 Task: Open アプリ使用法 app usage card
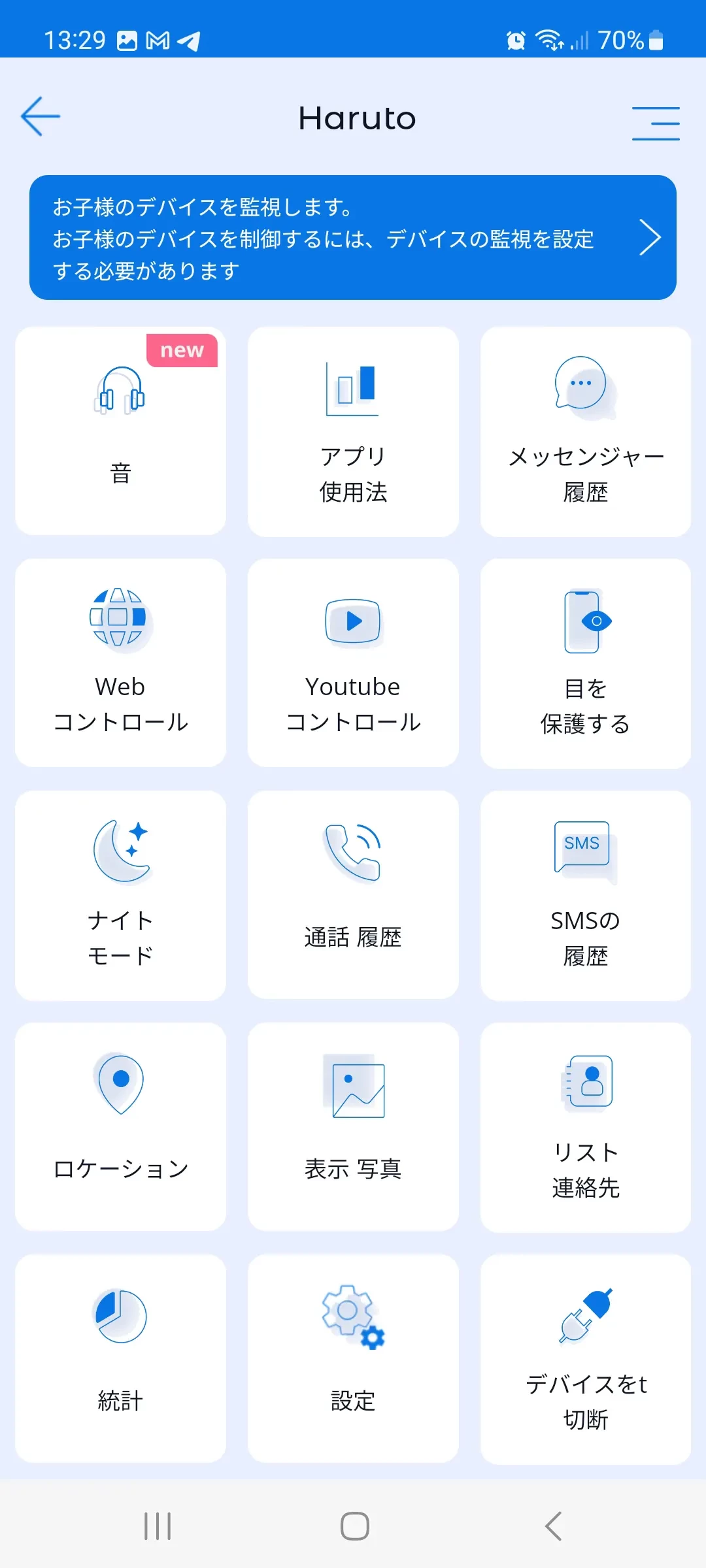[x=353, y=431]
